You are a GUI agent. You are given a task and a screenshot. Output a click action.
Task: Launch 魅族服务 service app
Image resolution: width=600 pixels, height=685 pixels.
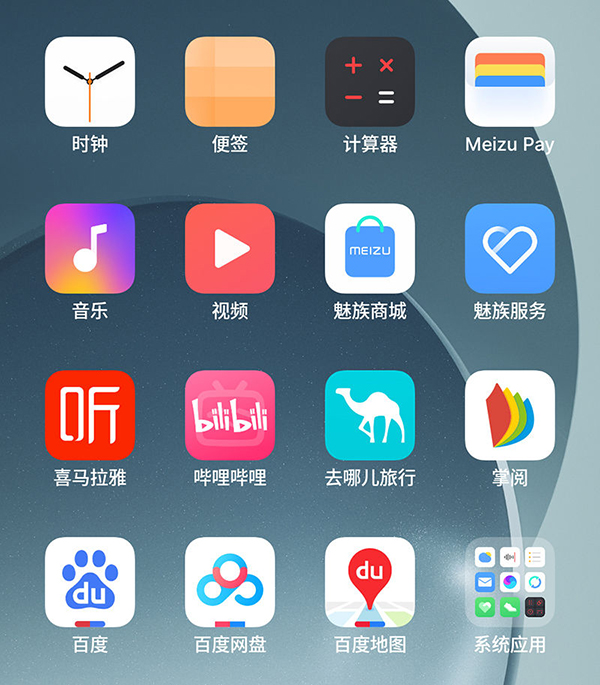coord(510,249)
